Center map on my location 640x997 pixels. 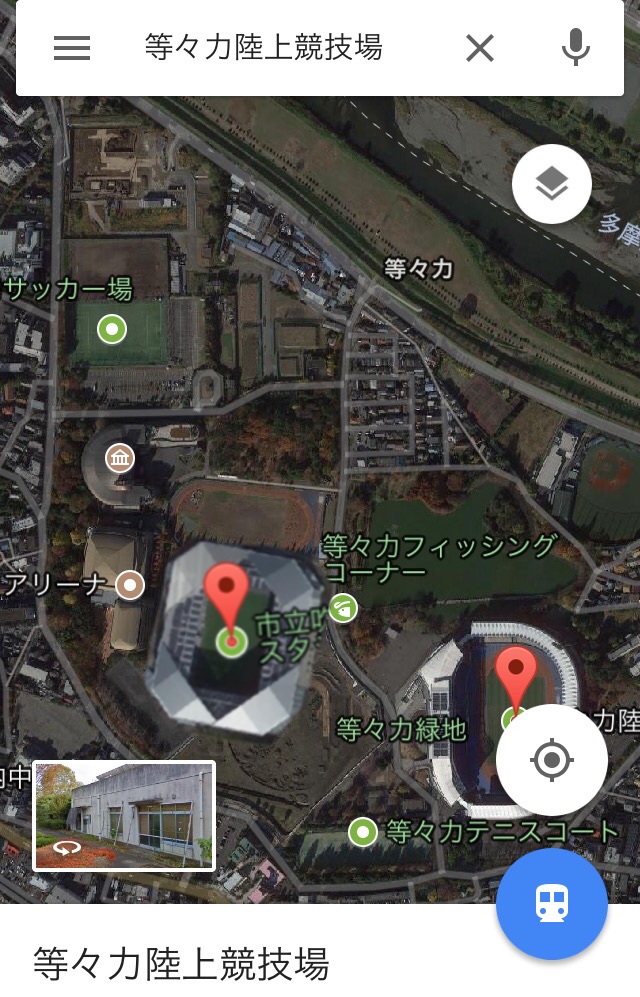click(x=552, y=760)
